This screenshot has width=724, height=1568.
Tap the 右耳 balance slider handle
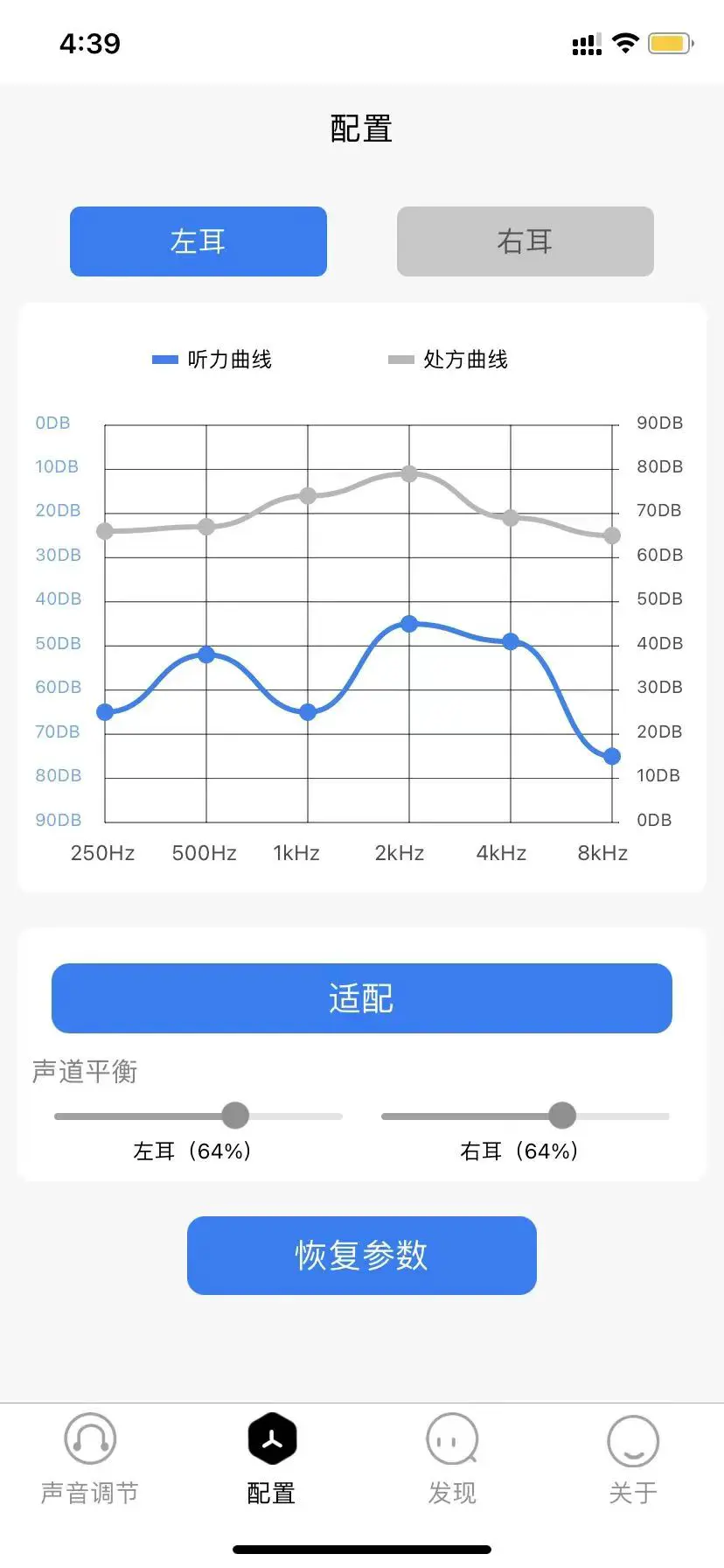tap(562, 1116)
